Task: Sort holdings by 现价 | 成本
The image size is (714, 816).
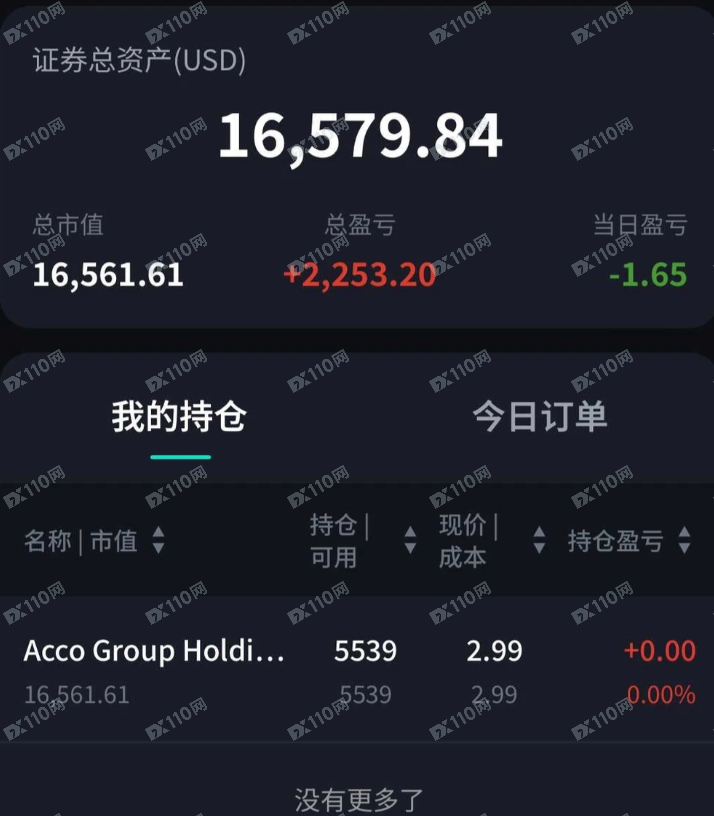Action: 492,541
